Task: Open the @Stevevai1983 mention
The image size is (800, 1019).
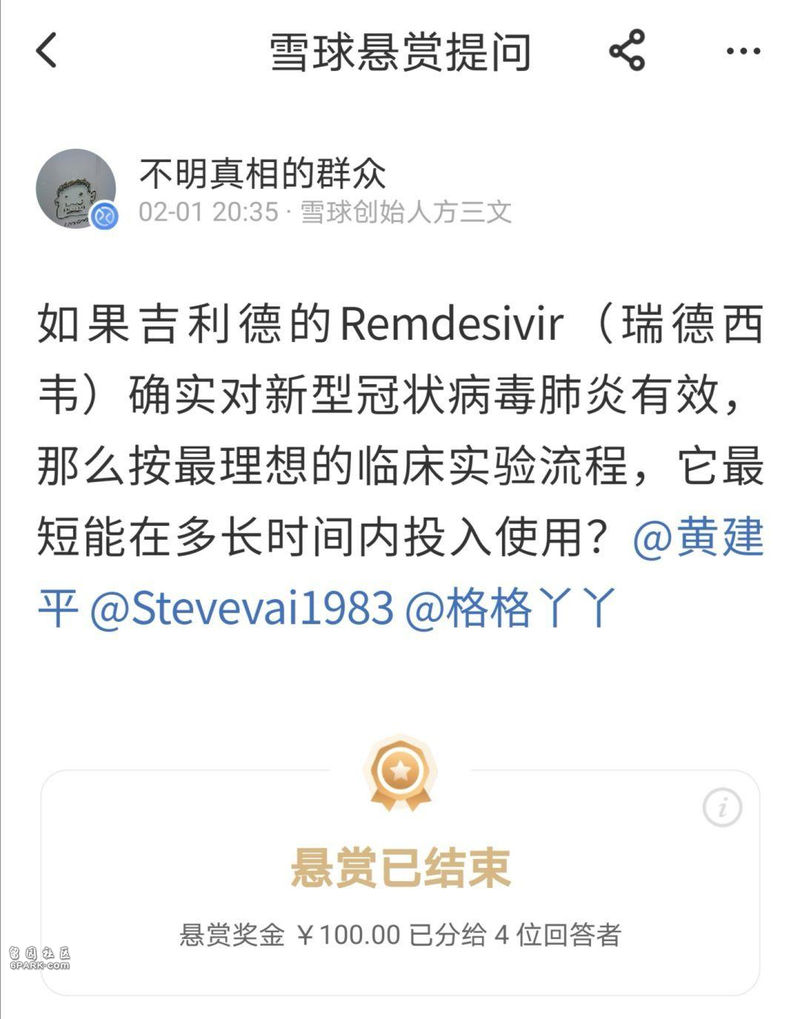Action: [240, 609]
